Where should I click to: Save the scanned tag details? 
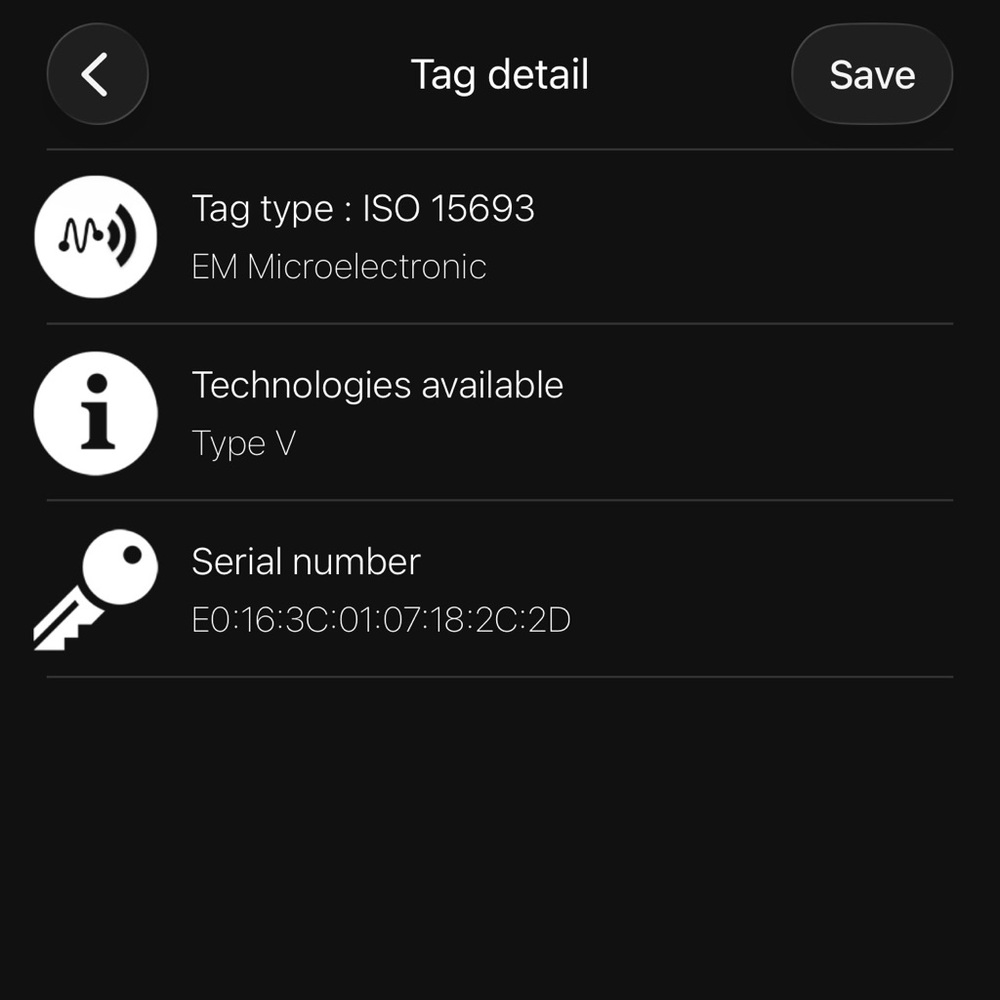872,75
